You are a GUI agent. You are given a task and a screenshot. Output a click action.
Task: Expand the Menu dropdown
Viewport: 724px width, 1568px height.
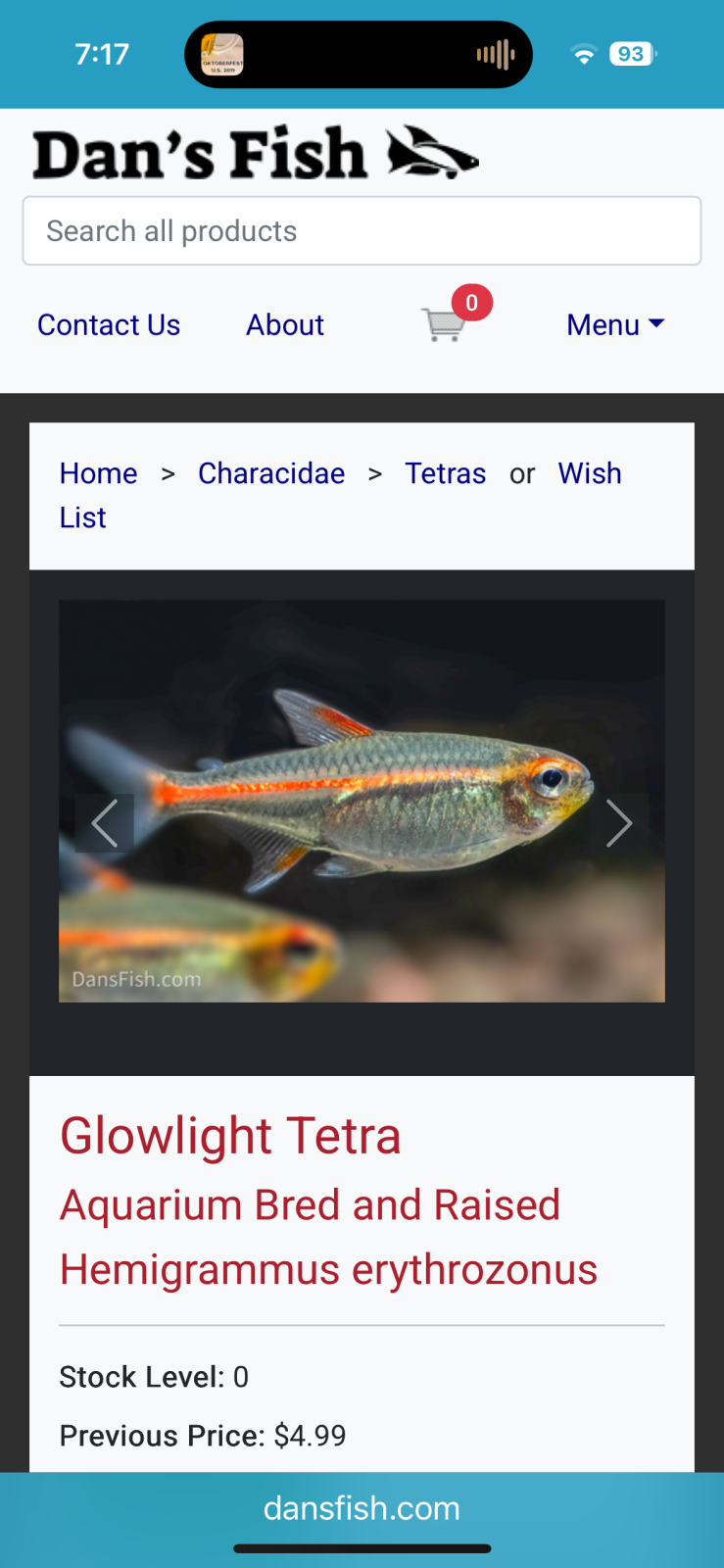click(x=615, y=325)
